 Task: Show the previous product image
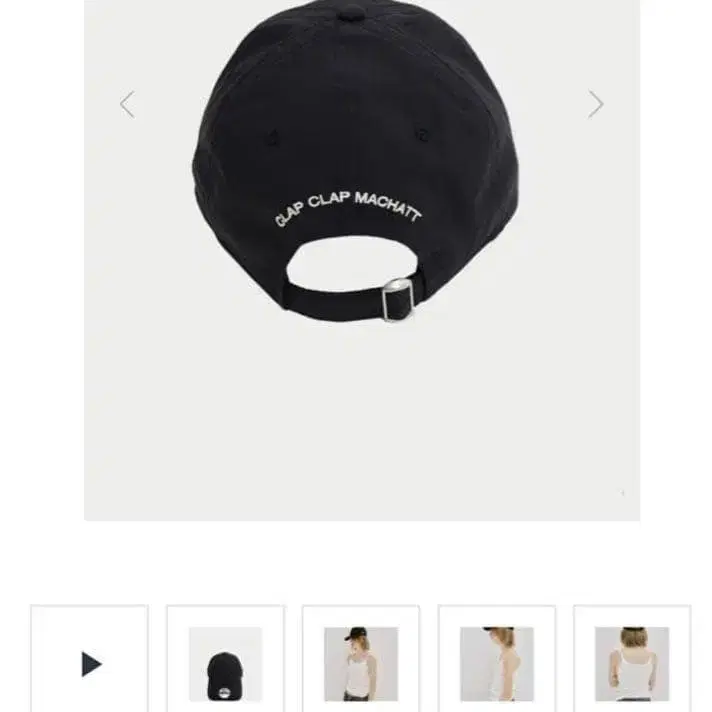coord(127,104)
